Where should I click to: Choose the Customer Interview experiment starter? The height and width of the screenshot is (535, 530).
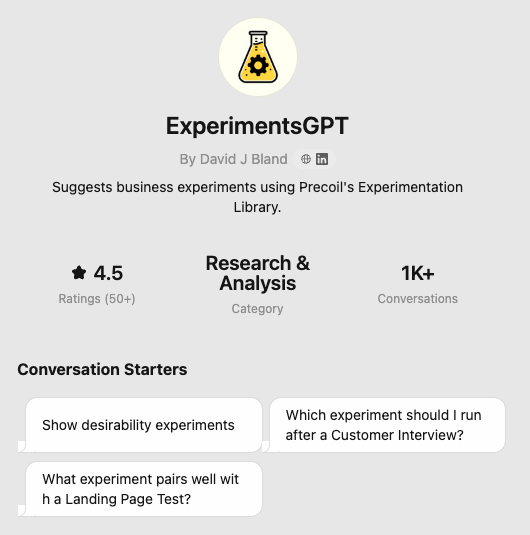point(387,425)
